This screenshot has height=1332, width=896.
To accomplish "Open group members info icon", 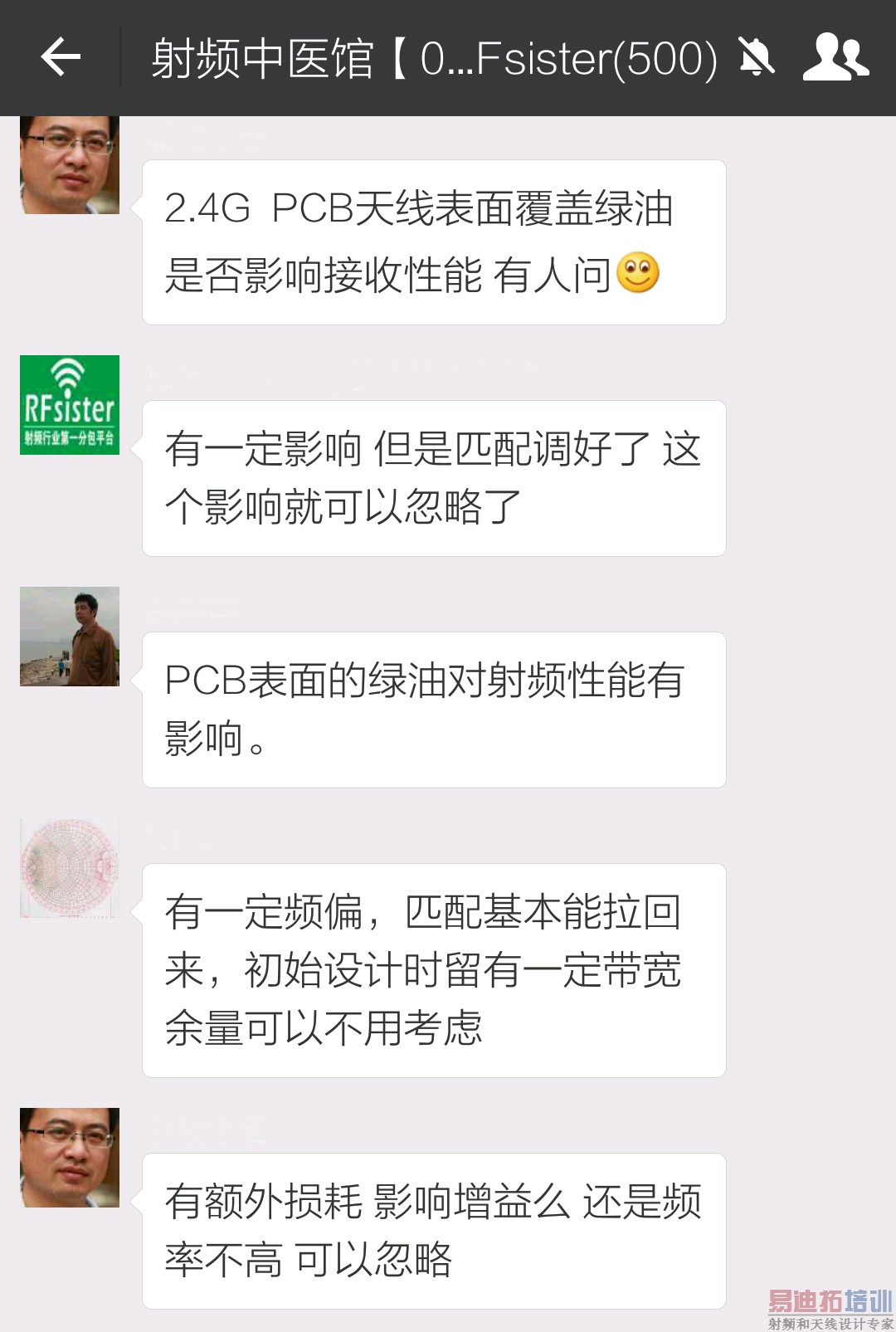I will (x=835, y=57).
